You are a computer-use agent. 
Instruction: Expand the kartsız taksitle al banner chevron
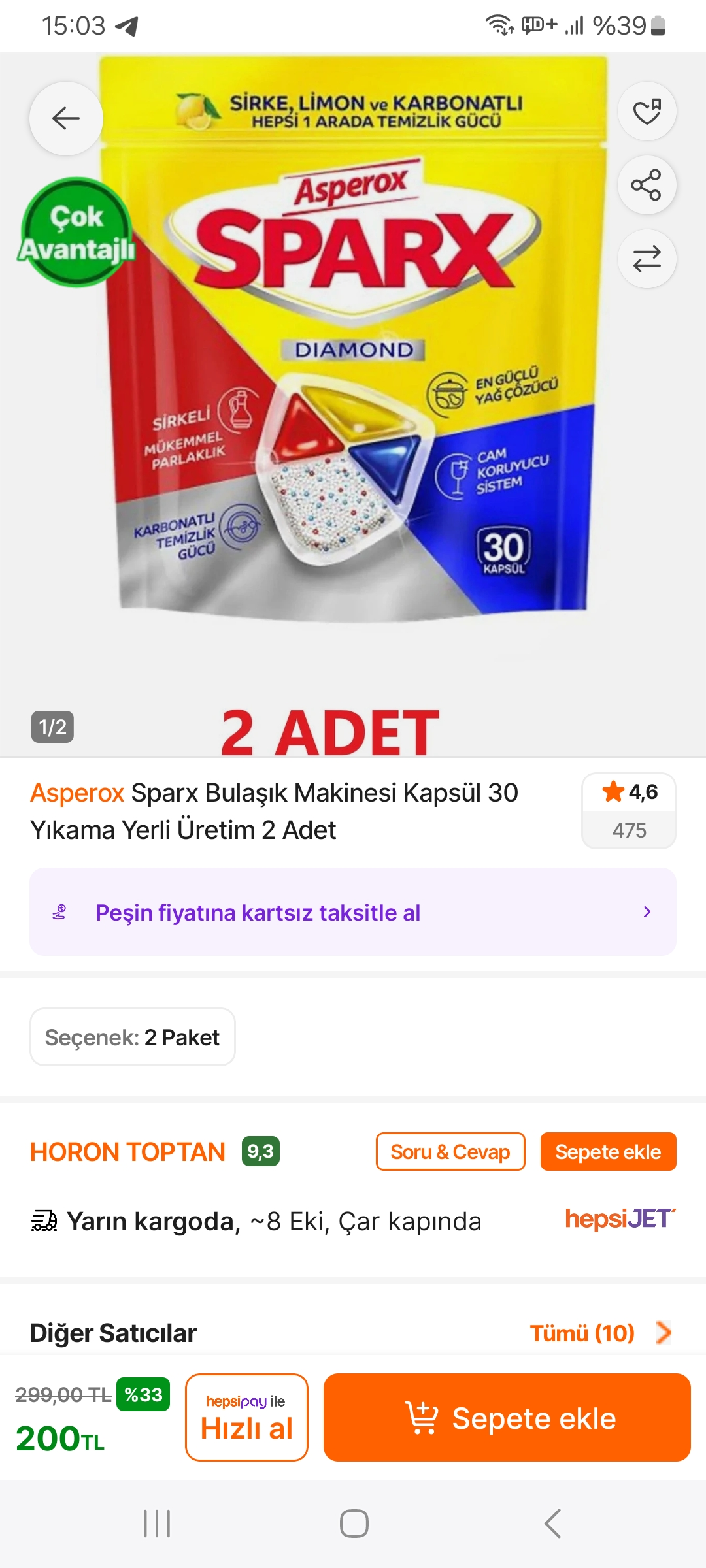pyautogui.click(x=647, y=912)
